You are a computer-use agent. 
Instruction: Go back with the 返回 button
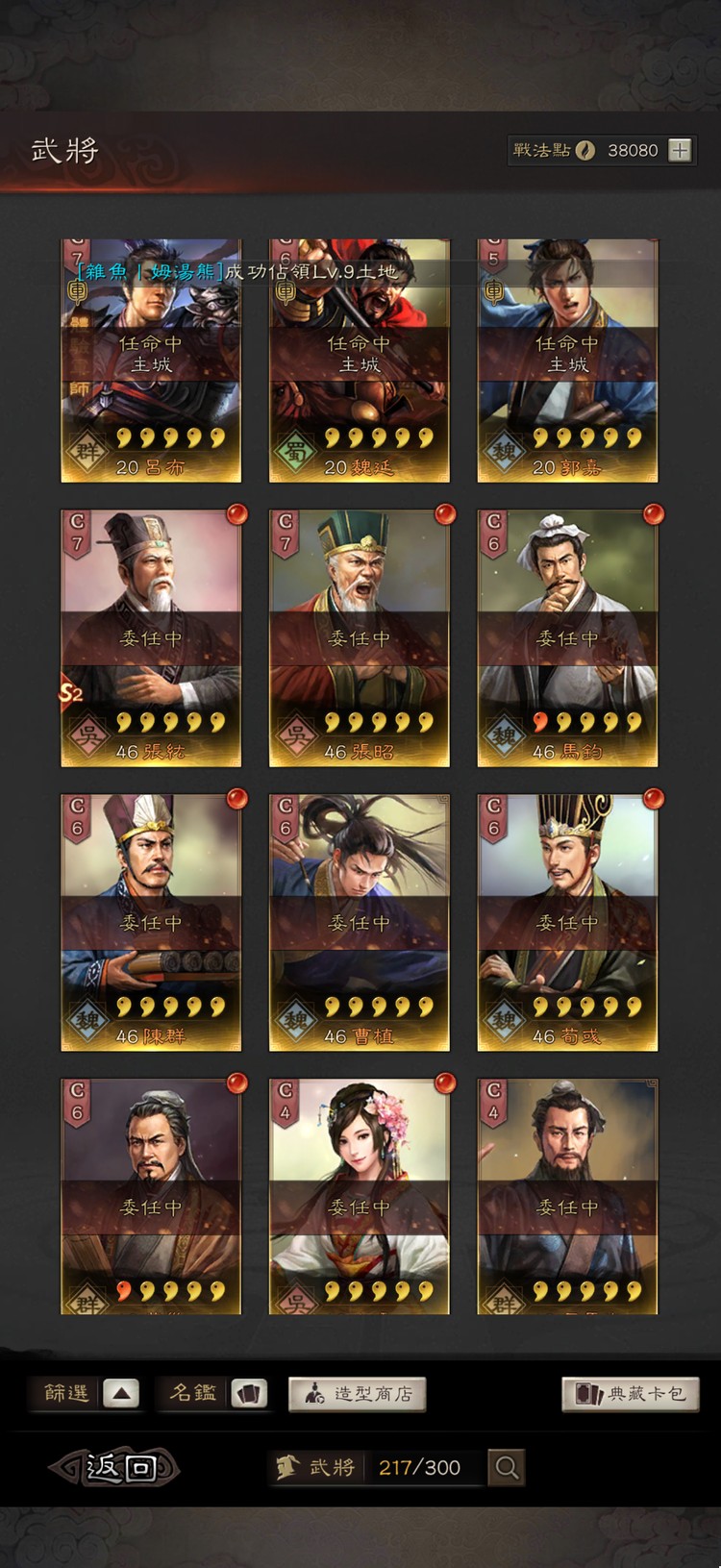coord(115,1467)
